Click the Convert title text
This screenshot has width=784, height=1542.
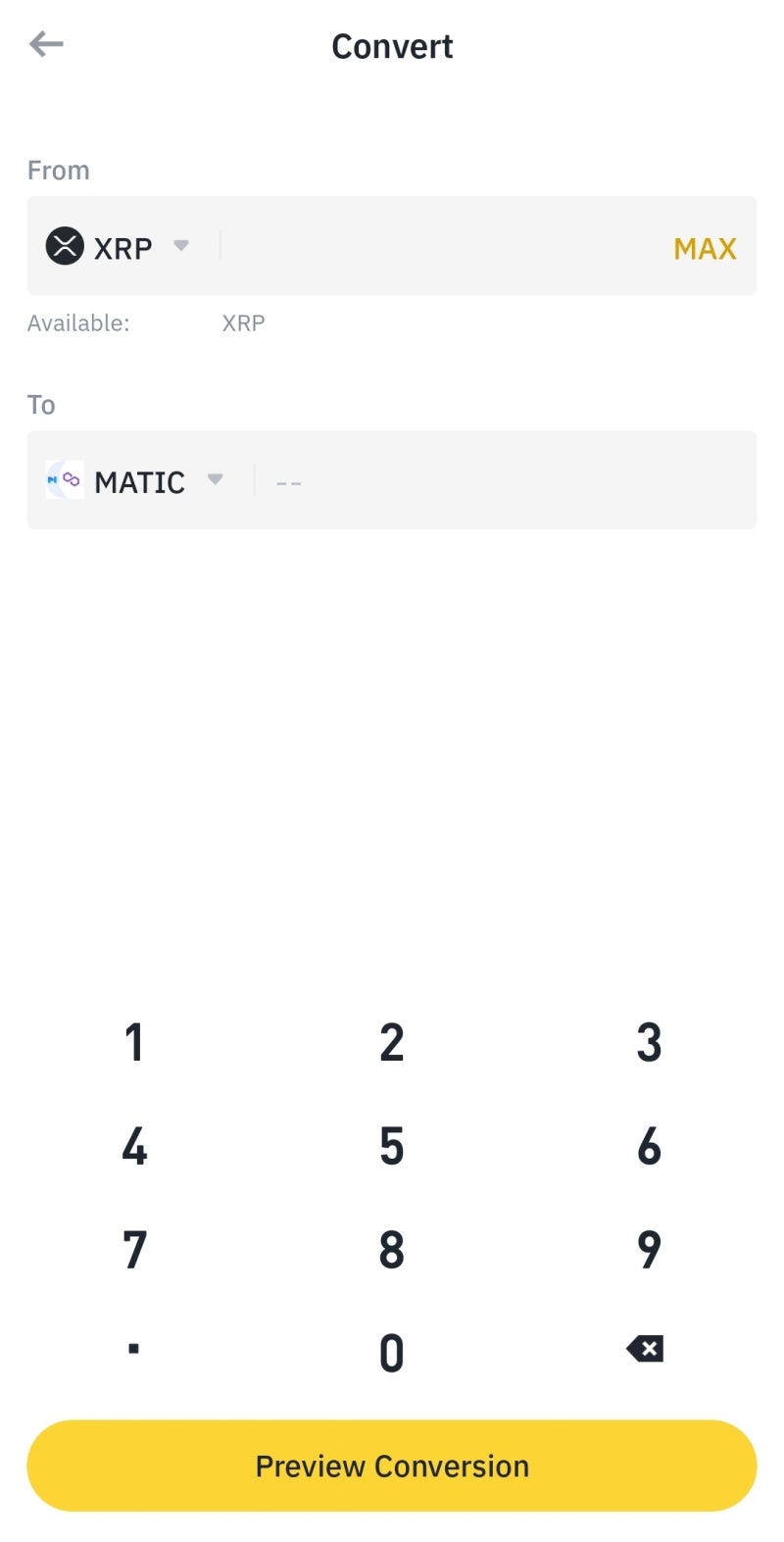(392, 45)
